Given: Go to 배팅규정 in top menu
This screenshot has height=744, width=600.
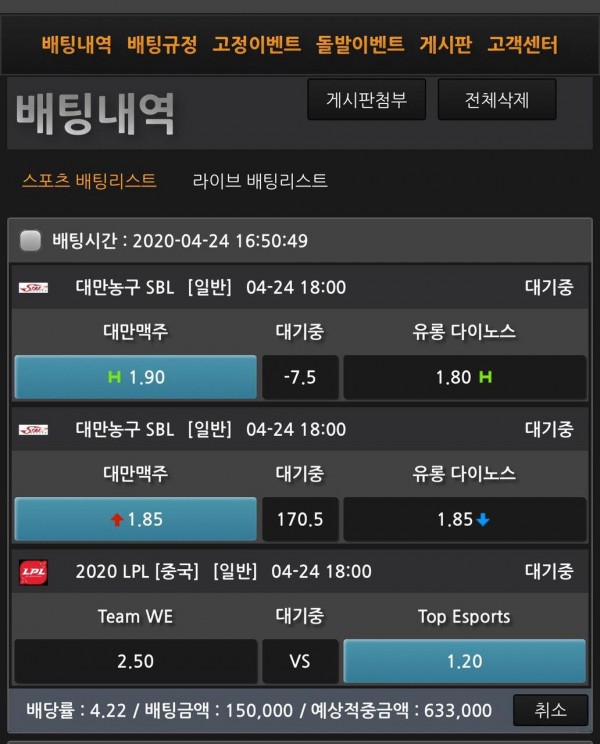Looking at the screenshot, I should [x=162, y=45].
